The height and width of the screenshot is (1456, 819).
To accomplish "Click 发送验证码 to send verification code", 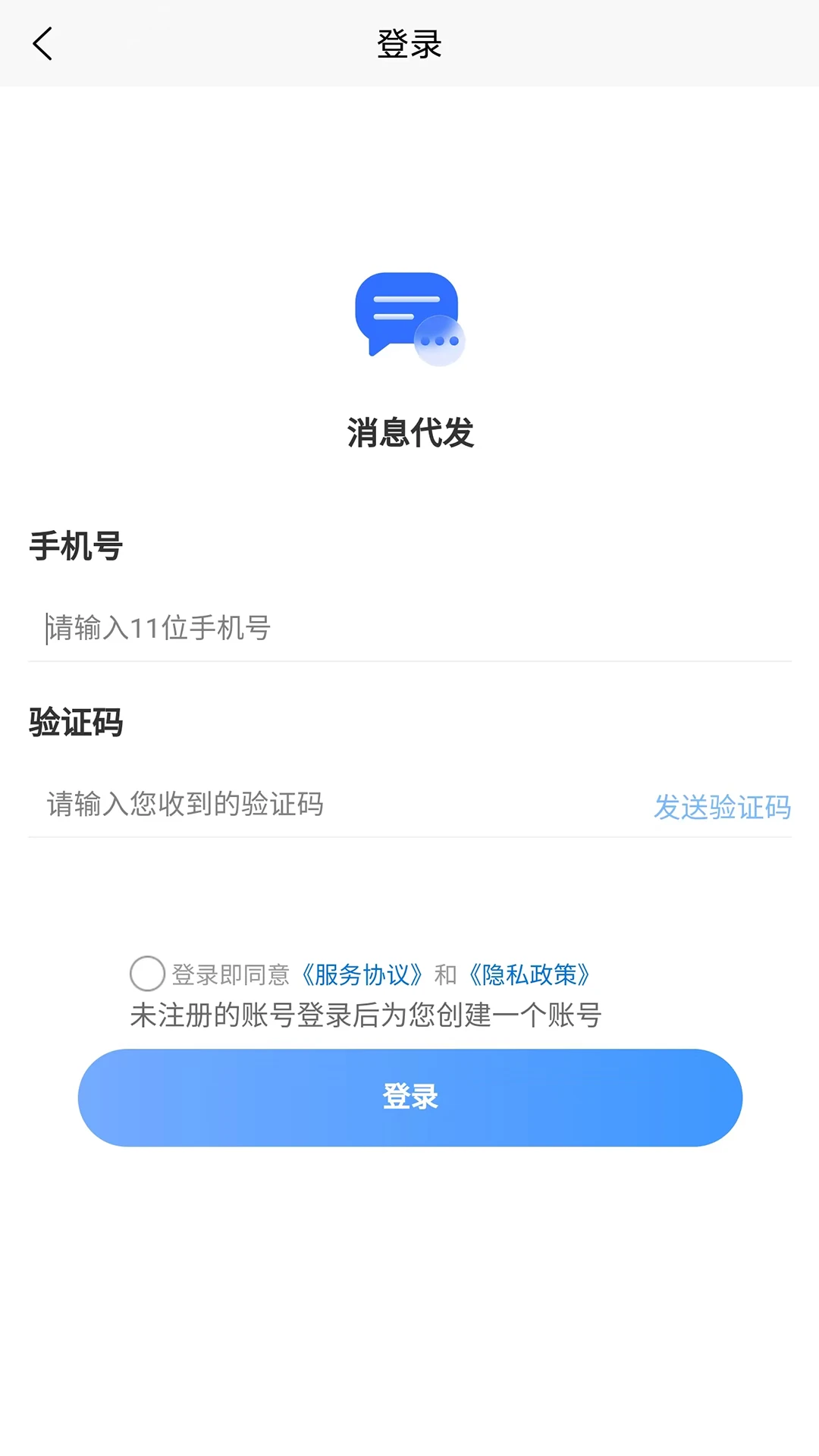I will tap(723, 808).
